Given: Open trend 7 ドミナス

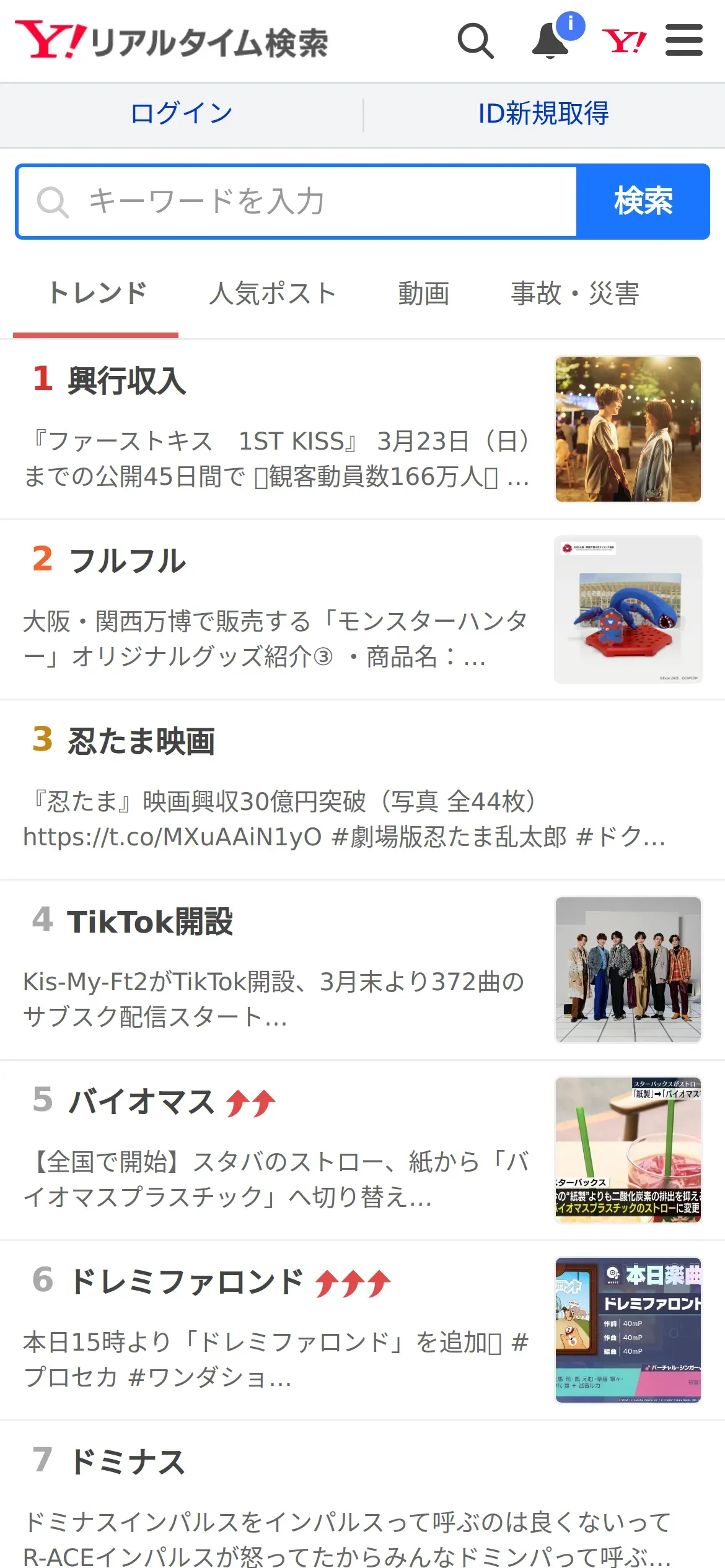Looking at the screenshot, I should coord(127,1463).
